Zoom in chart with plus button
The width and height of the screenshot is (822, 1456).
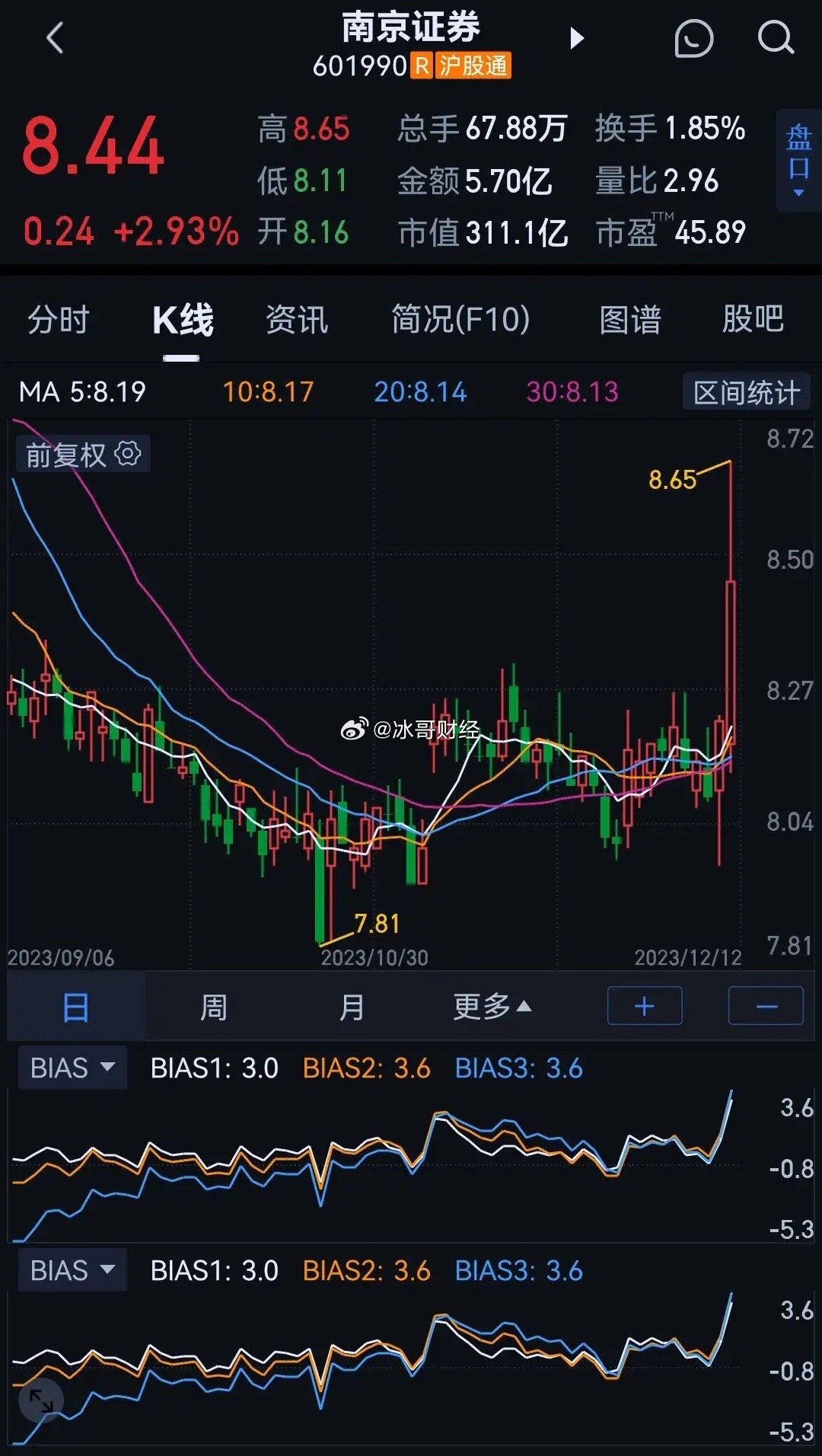645,1007
